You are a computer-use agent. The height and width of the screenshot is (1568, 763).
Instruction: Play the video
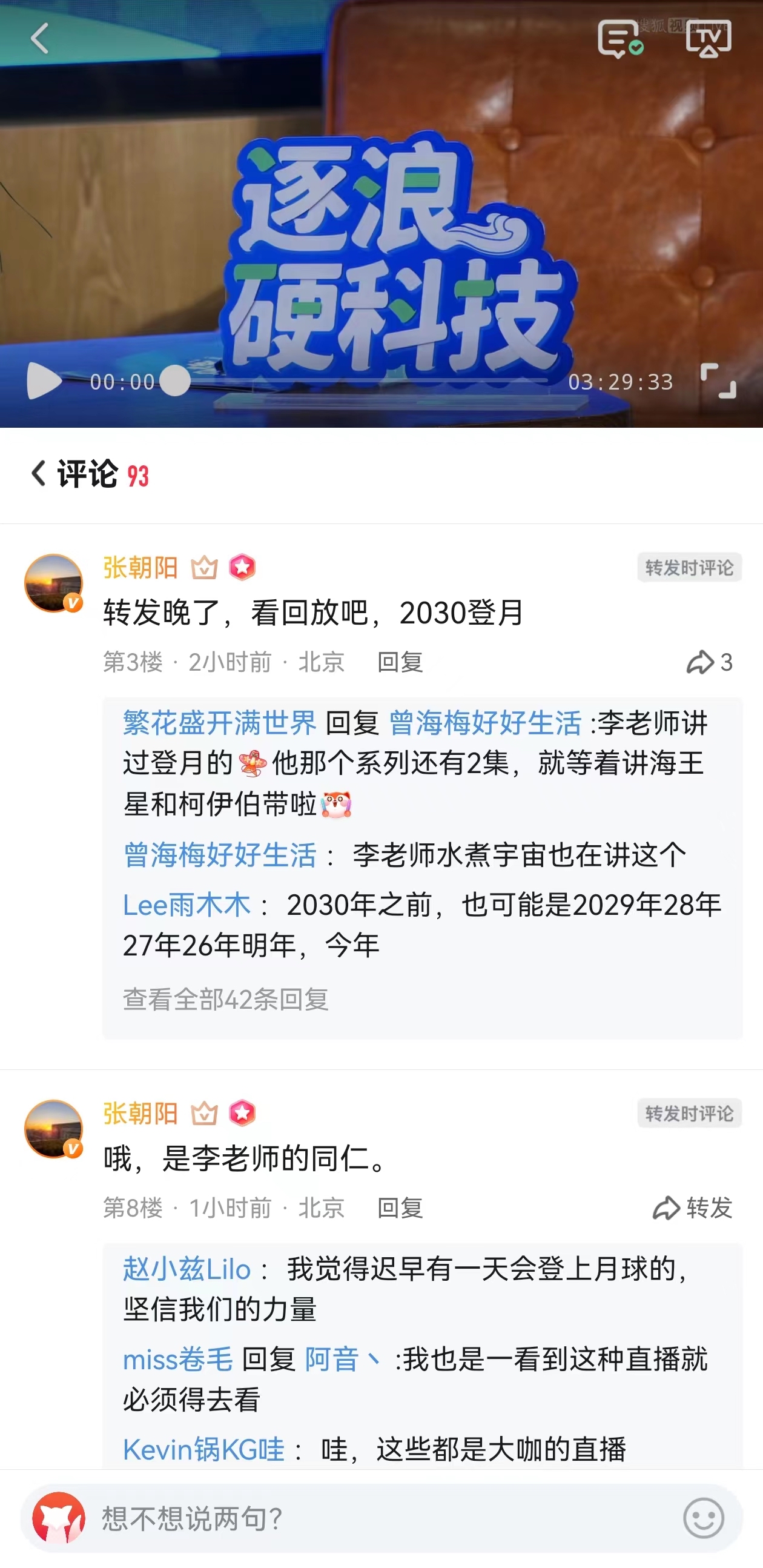click(x=44, y=381)
